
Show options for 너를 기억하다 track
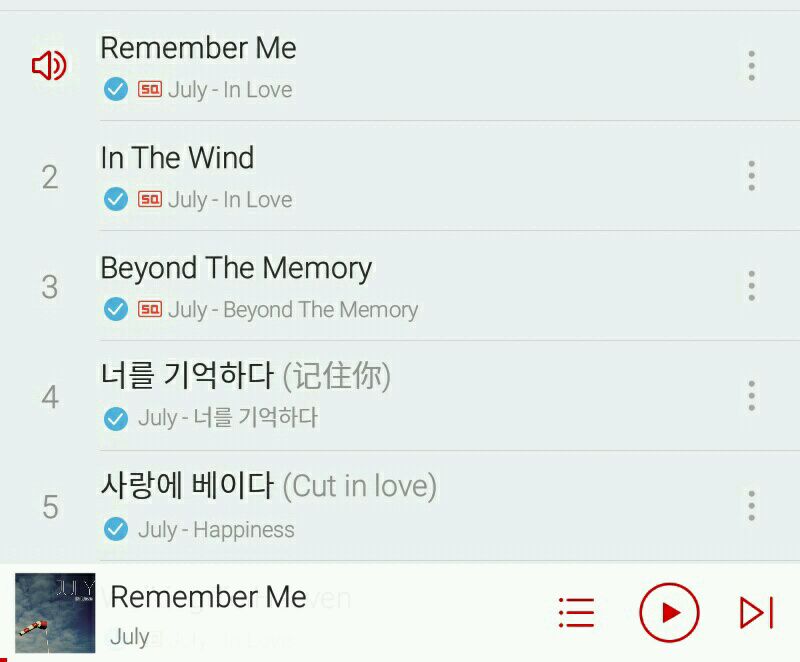[751, 396]
